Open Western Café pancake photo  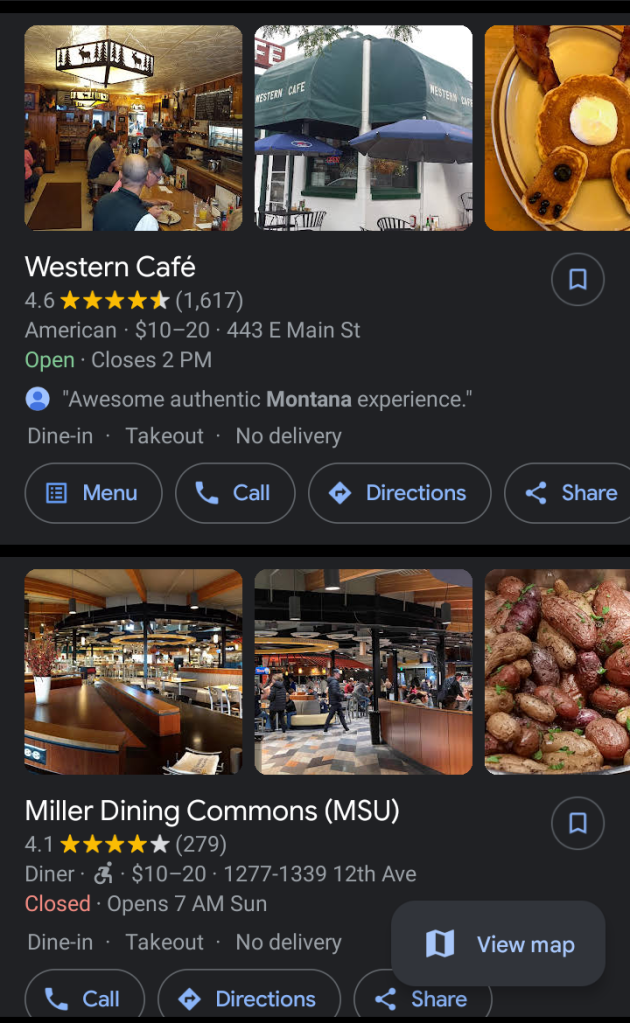557,128
